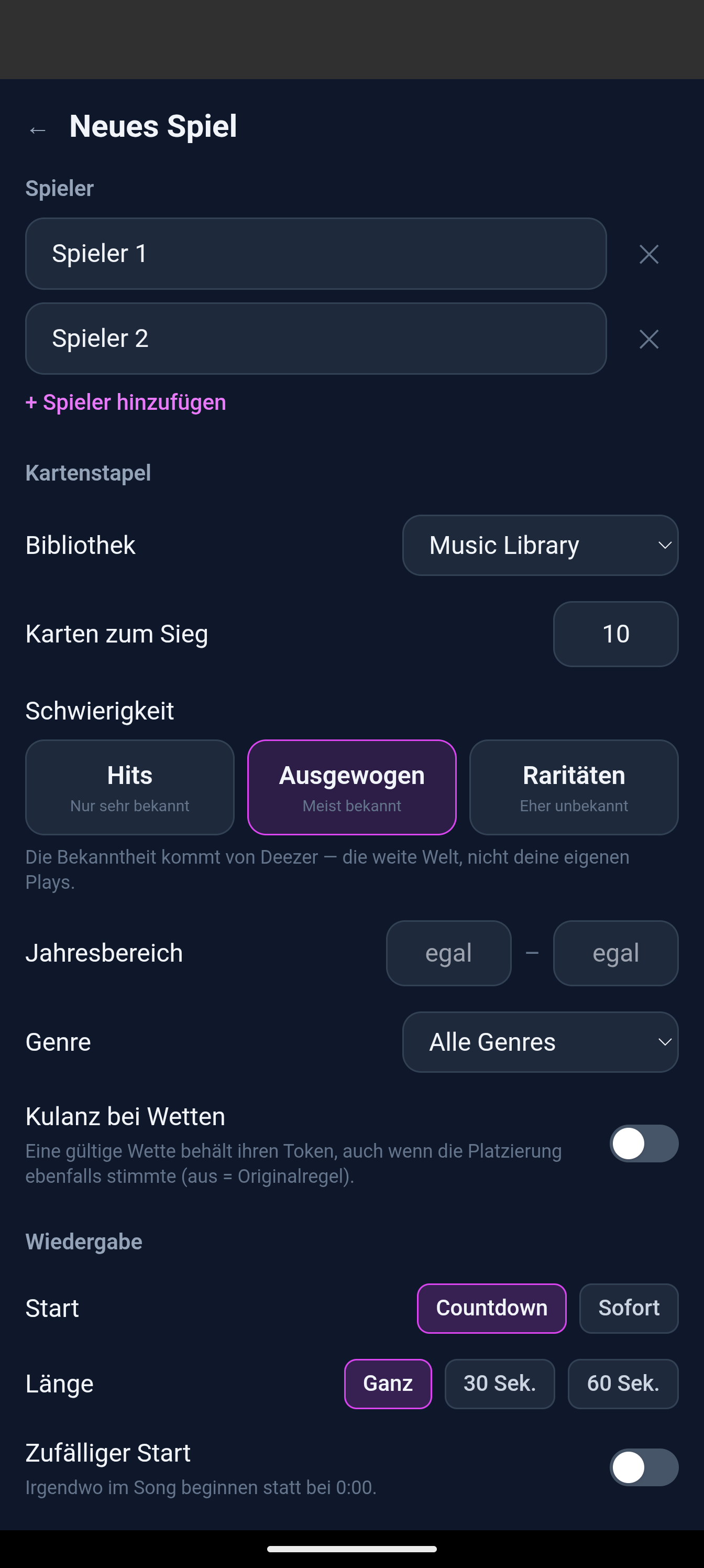Viewport: 704px width, 1568px height.
Task: Tap Spieler hinzufügen link
Action: tap(126, 402)
